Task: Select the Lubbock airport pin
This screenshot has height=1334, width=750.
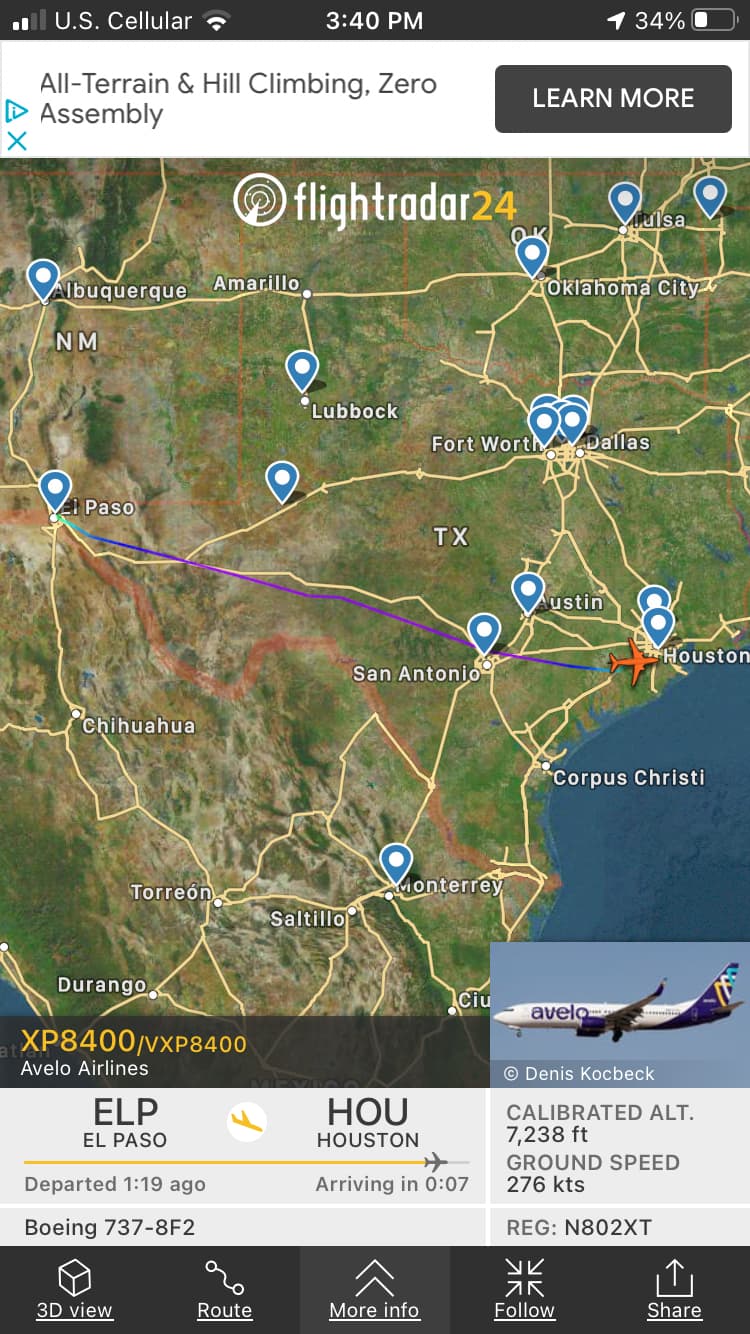Action: pyautogui.click(x=302, y=369)
